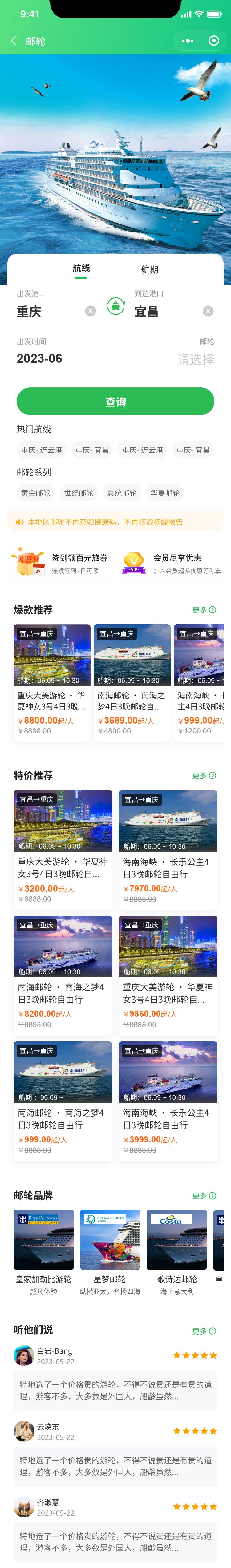Select the 黄金邮轮 series chip

(35, 493)
